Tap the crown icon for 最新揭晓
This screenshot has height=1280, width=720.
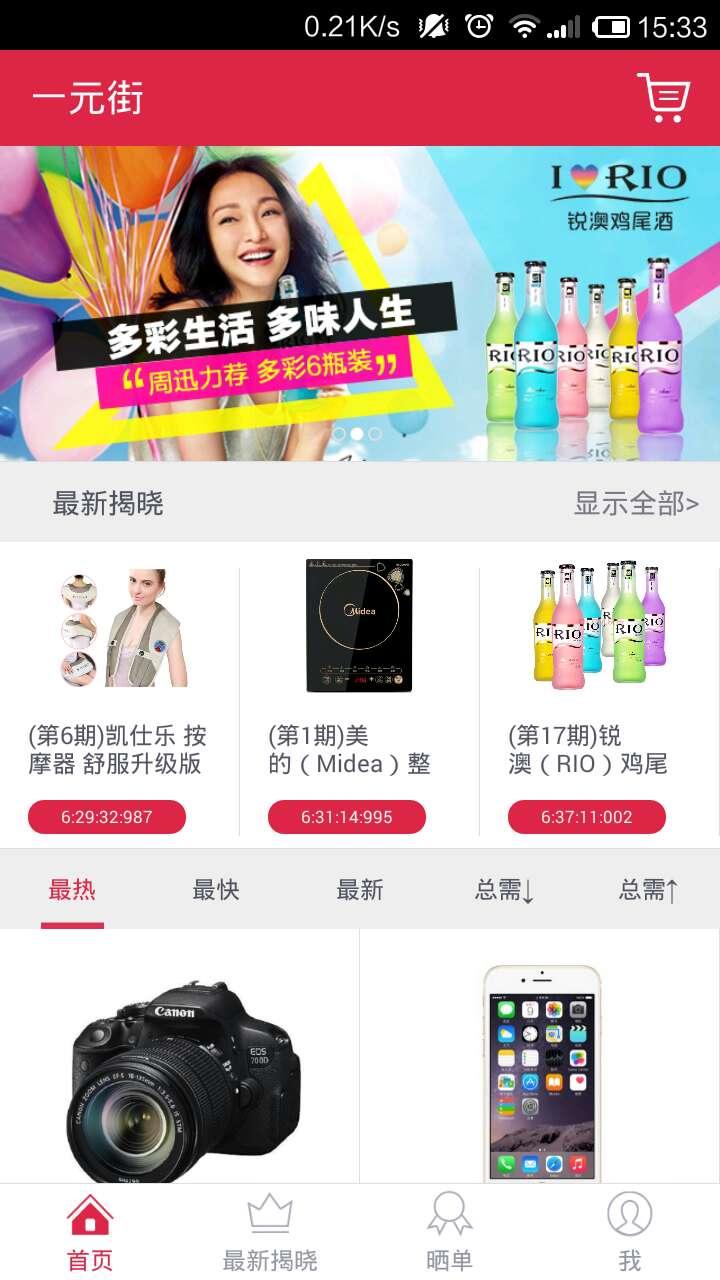269,1213
